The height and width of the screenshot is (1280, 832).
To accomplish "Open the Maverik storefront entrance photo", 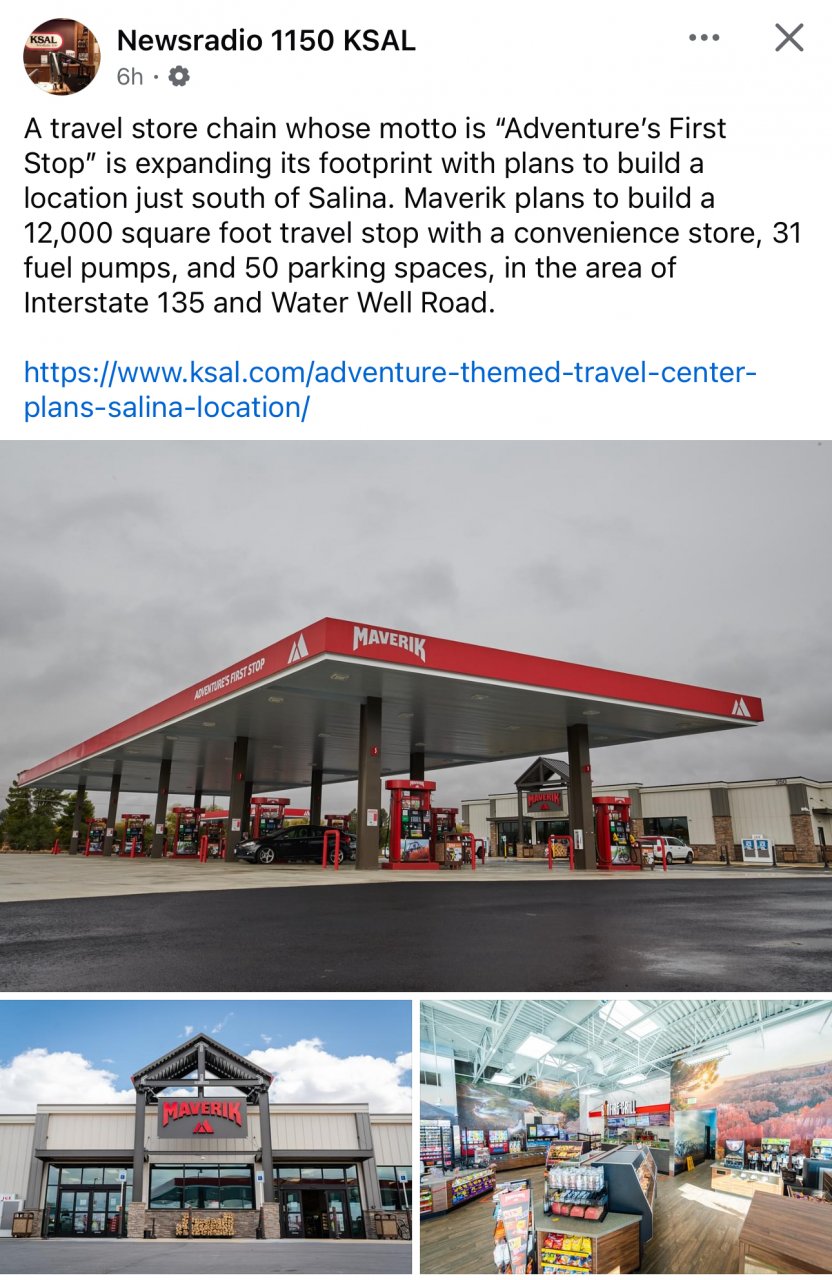I will point(205,1137).
